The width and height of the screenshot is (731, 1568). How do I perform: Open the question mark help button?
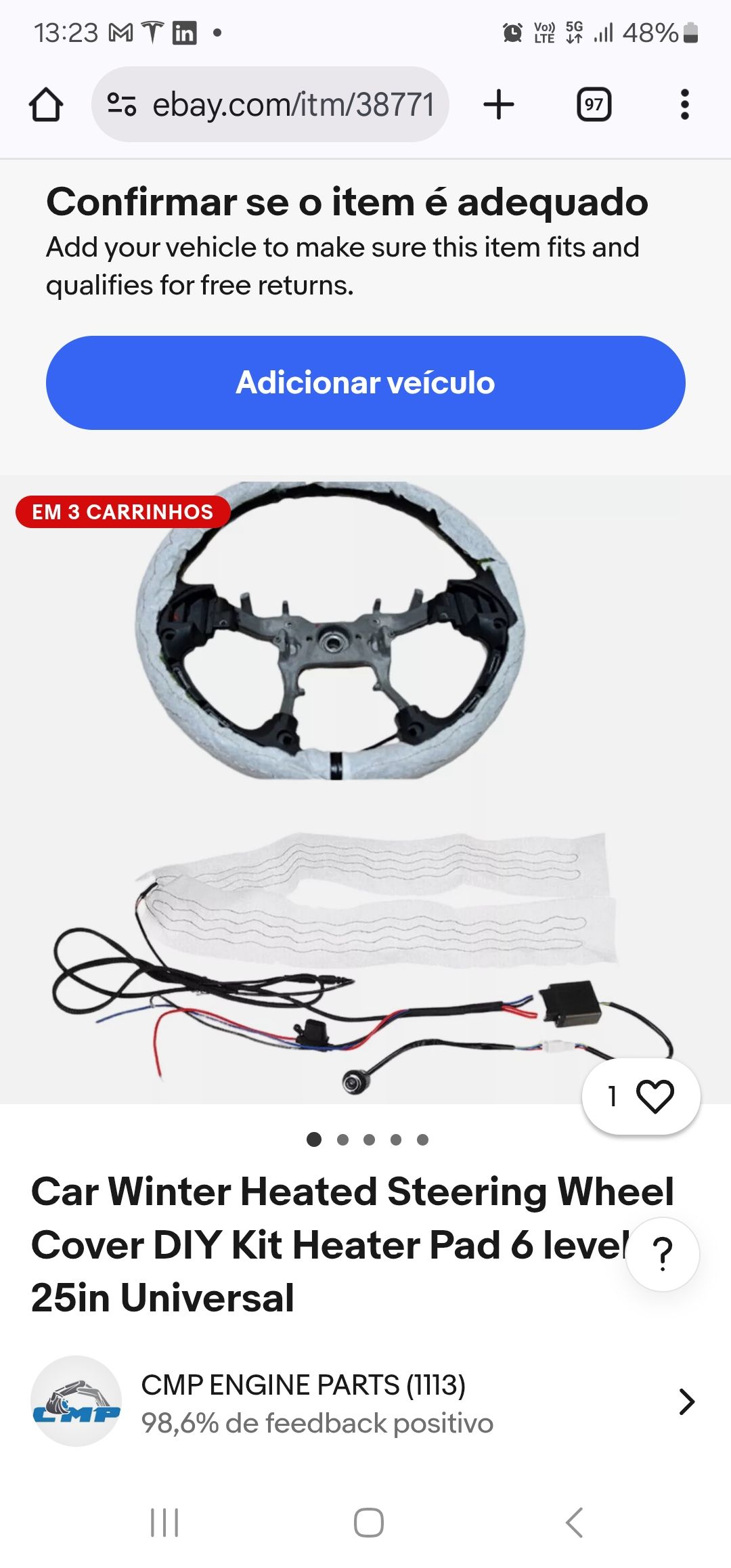(x=663, y=1255)
